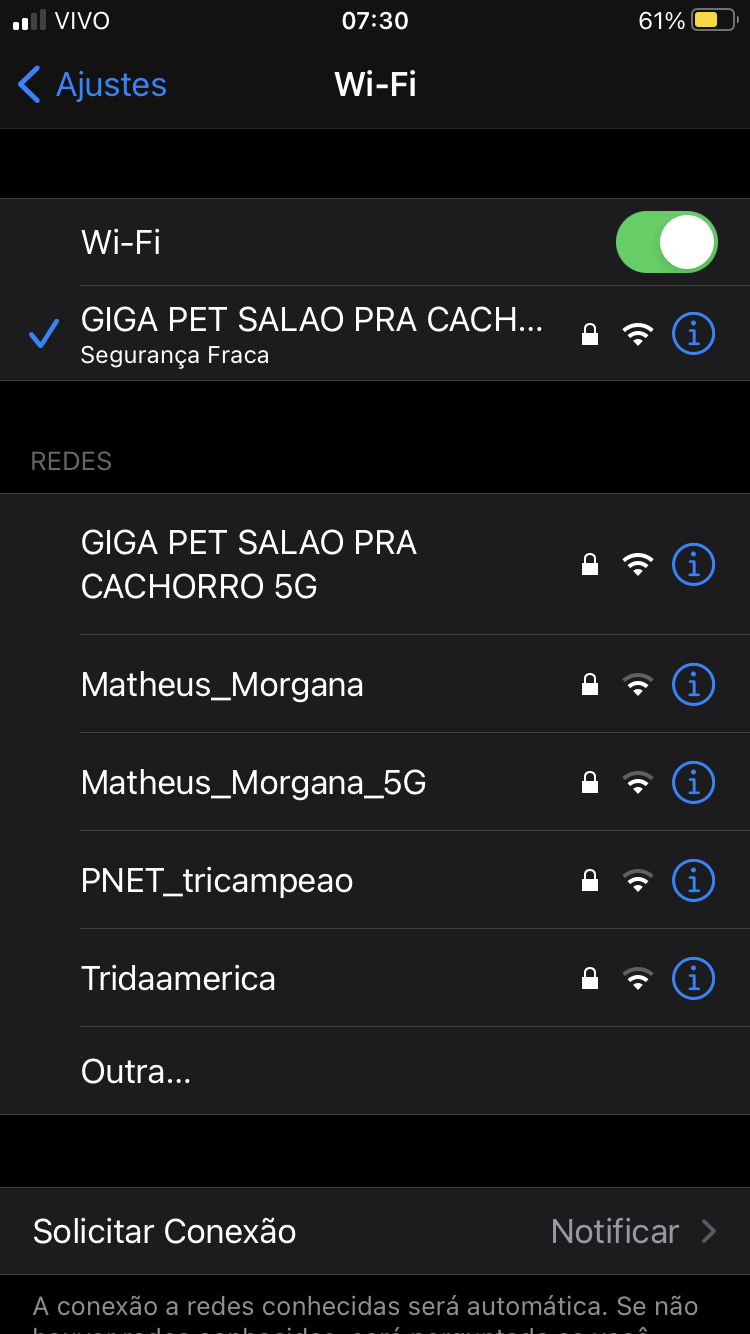Open the Solicitar Conexão setting
The image size is (750, 1334).
[375, 1231]
